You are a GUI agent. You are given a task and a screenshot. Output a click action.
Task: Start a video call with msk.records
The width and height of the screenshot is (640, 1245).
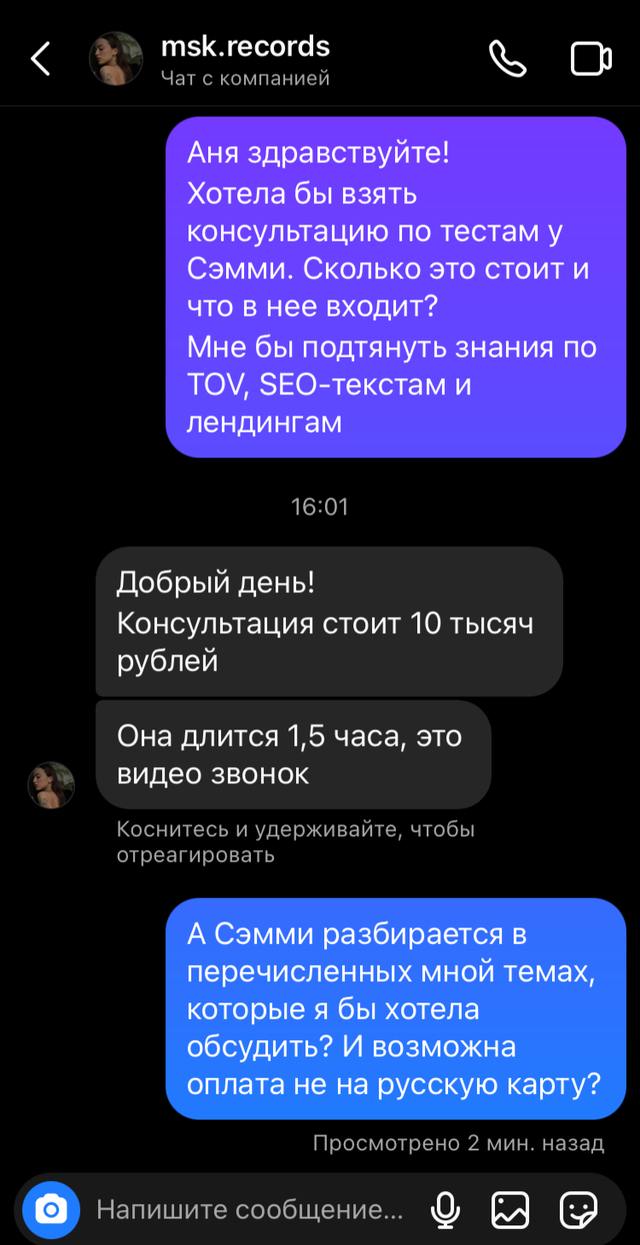pos(591,59)
